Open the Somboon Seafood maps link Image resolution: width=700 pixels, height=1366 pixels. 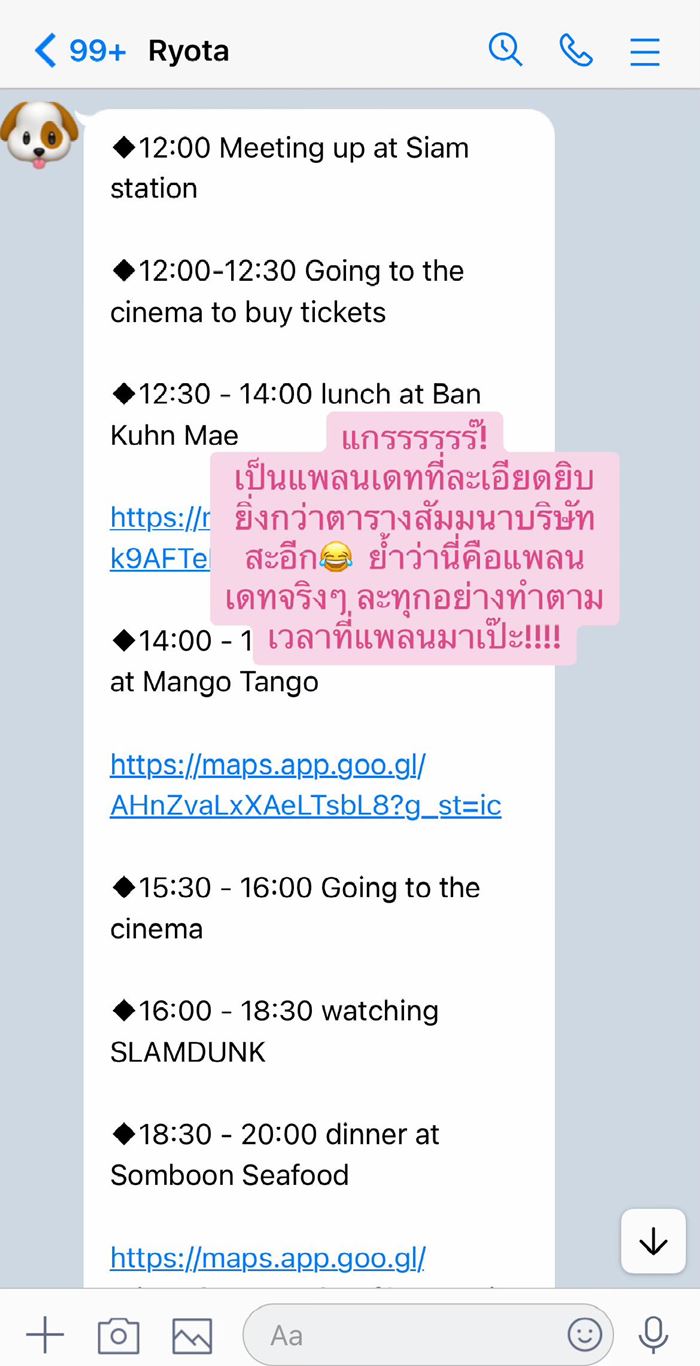[268, 1256]
